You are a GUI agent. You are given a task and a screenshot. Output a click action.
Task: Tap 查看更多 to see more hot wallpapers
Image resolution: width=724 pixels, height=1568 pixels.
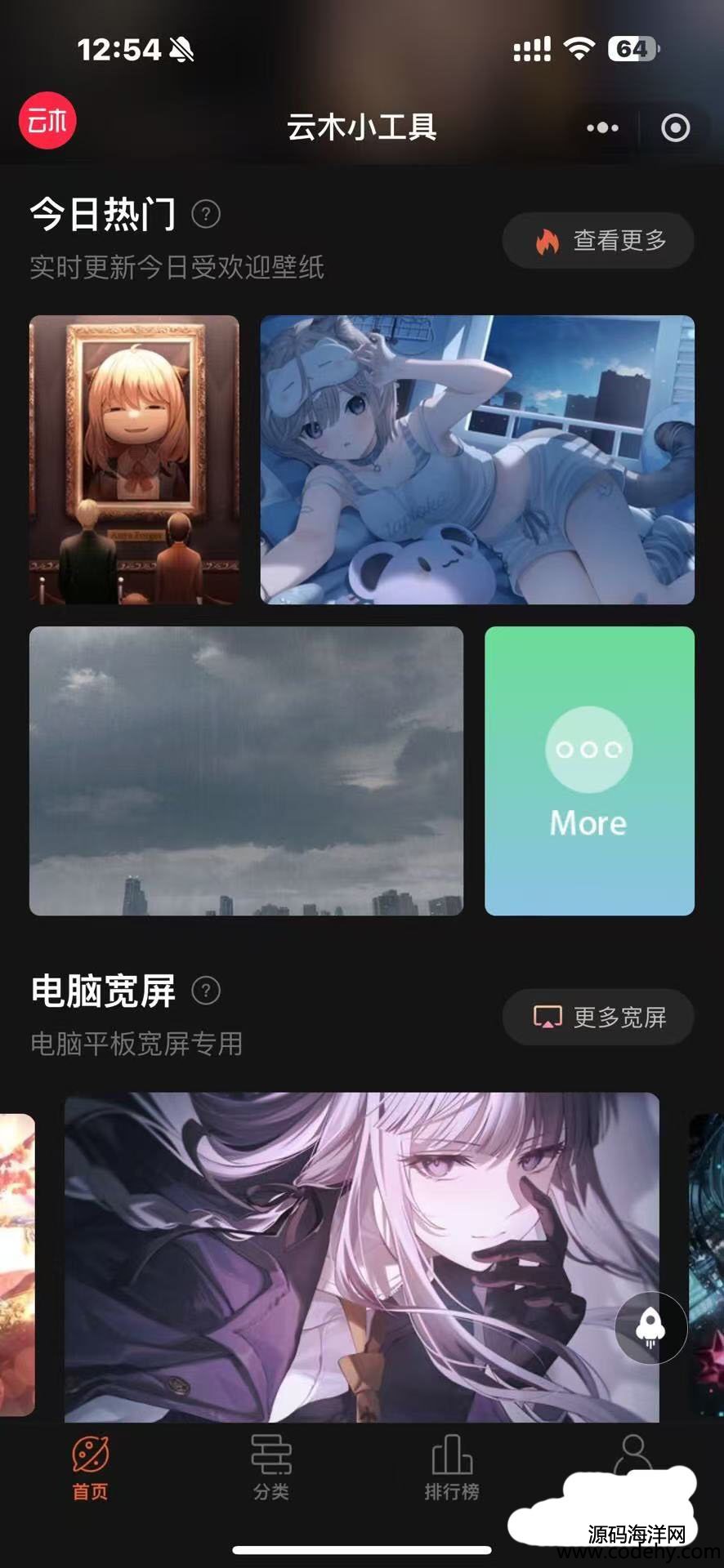click(x=598, y=241)
